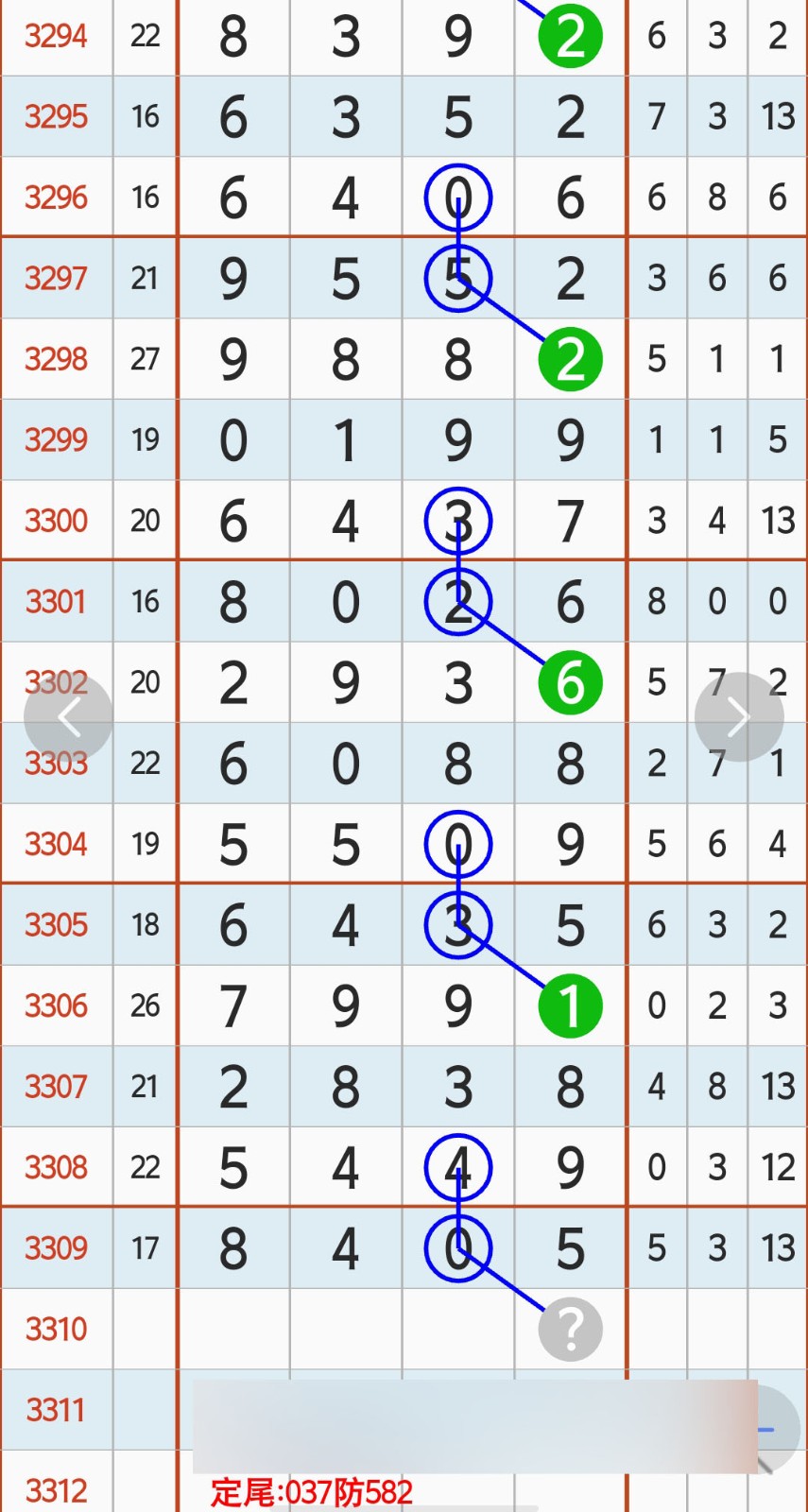Click the red text 定尾:037防582
This screenshot has height=1512, width=808.
point(312,1490)
